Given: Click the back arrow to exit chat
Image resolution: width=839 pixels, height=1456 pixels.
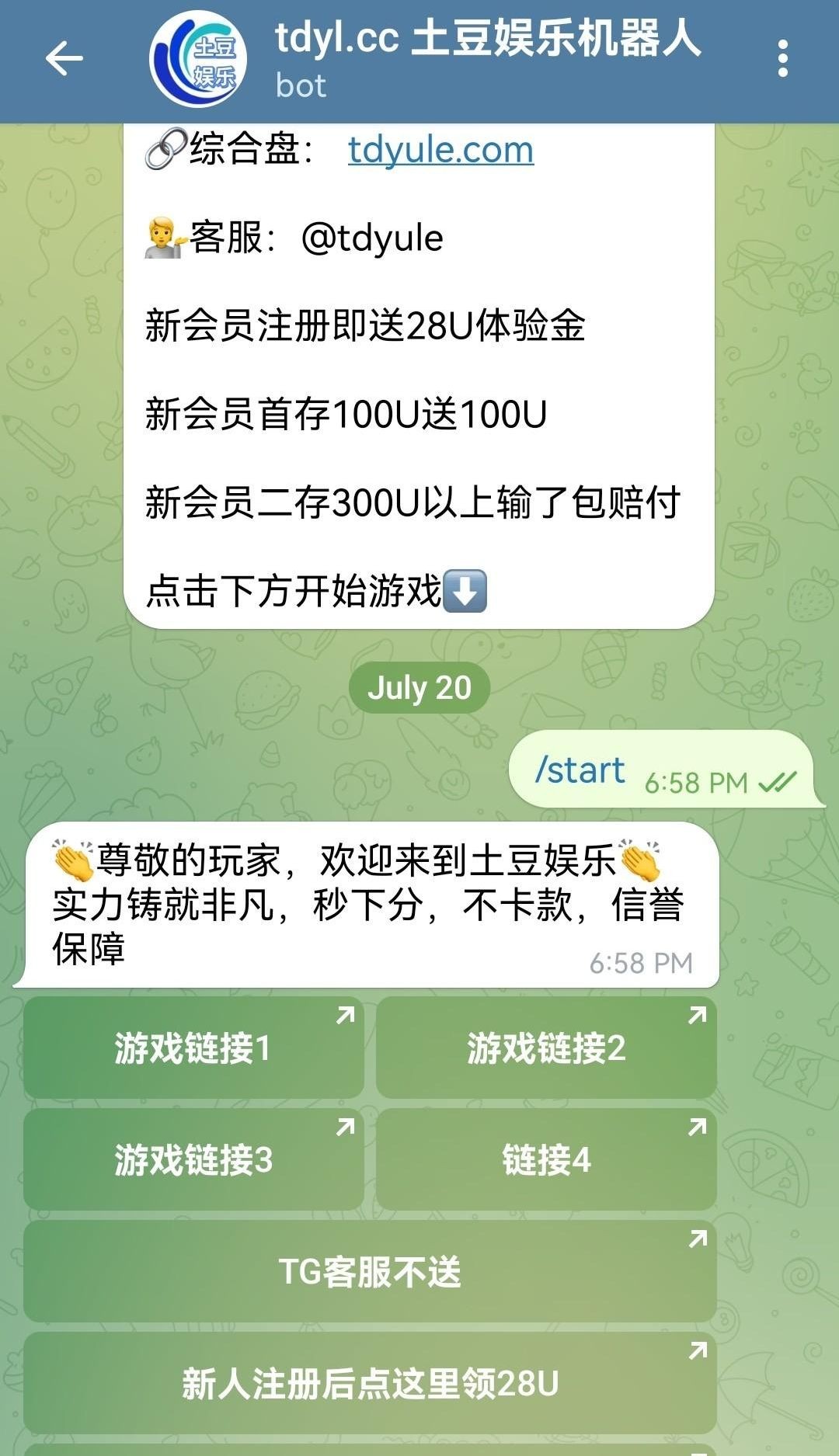Looking at the screenshot, I should [x=65, y=59].
